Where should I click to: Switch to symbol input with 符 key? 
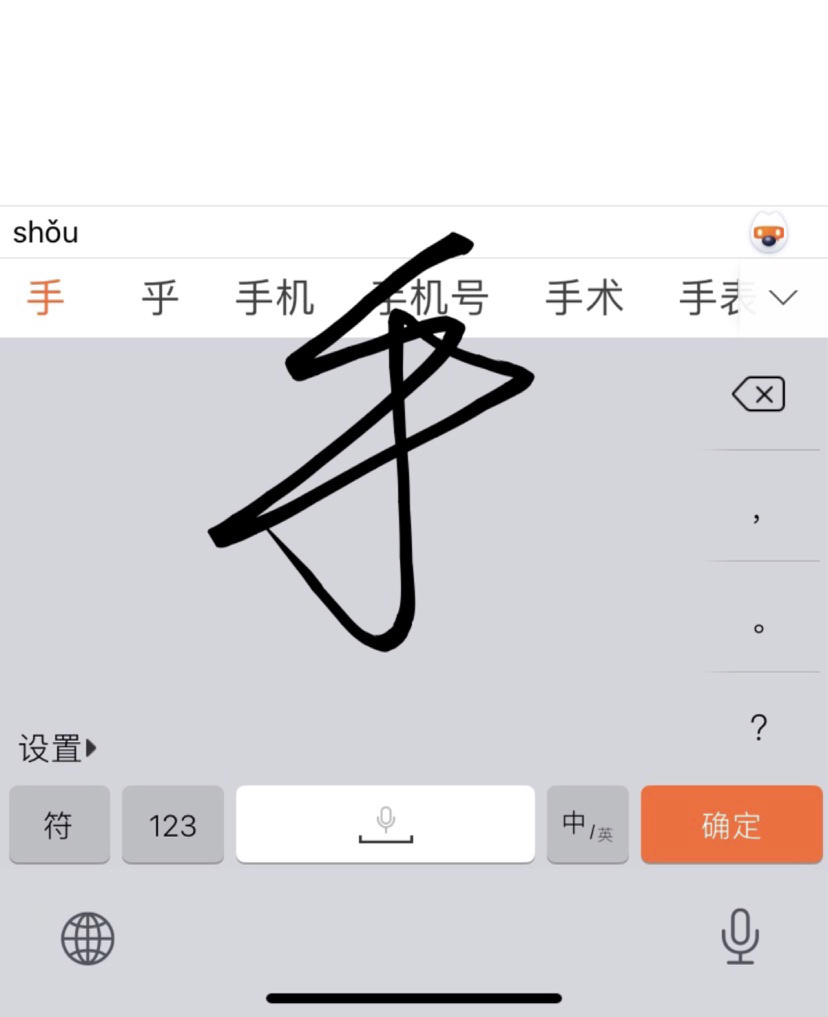59,824
